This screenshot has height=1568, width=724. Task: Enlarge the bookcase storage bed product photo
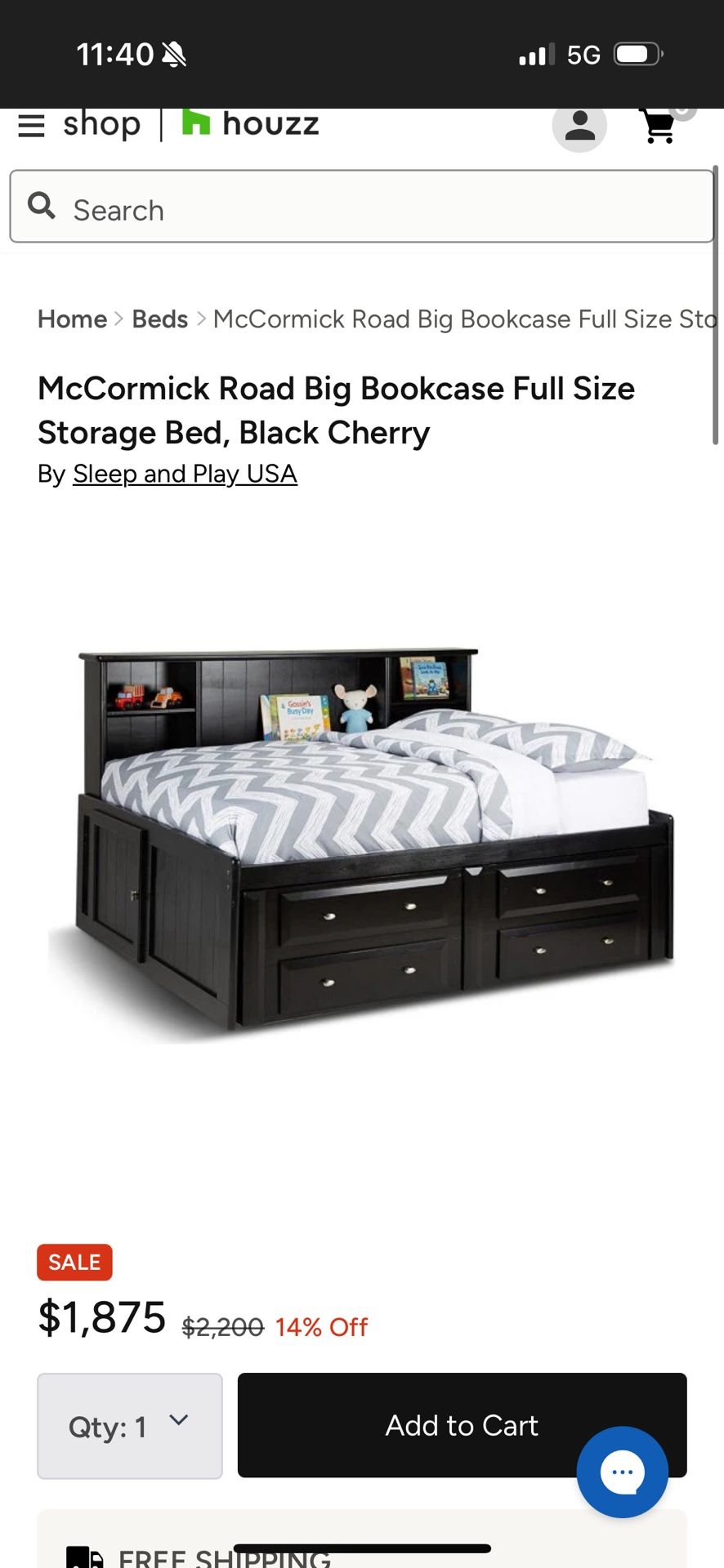[x=362, y=841]
